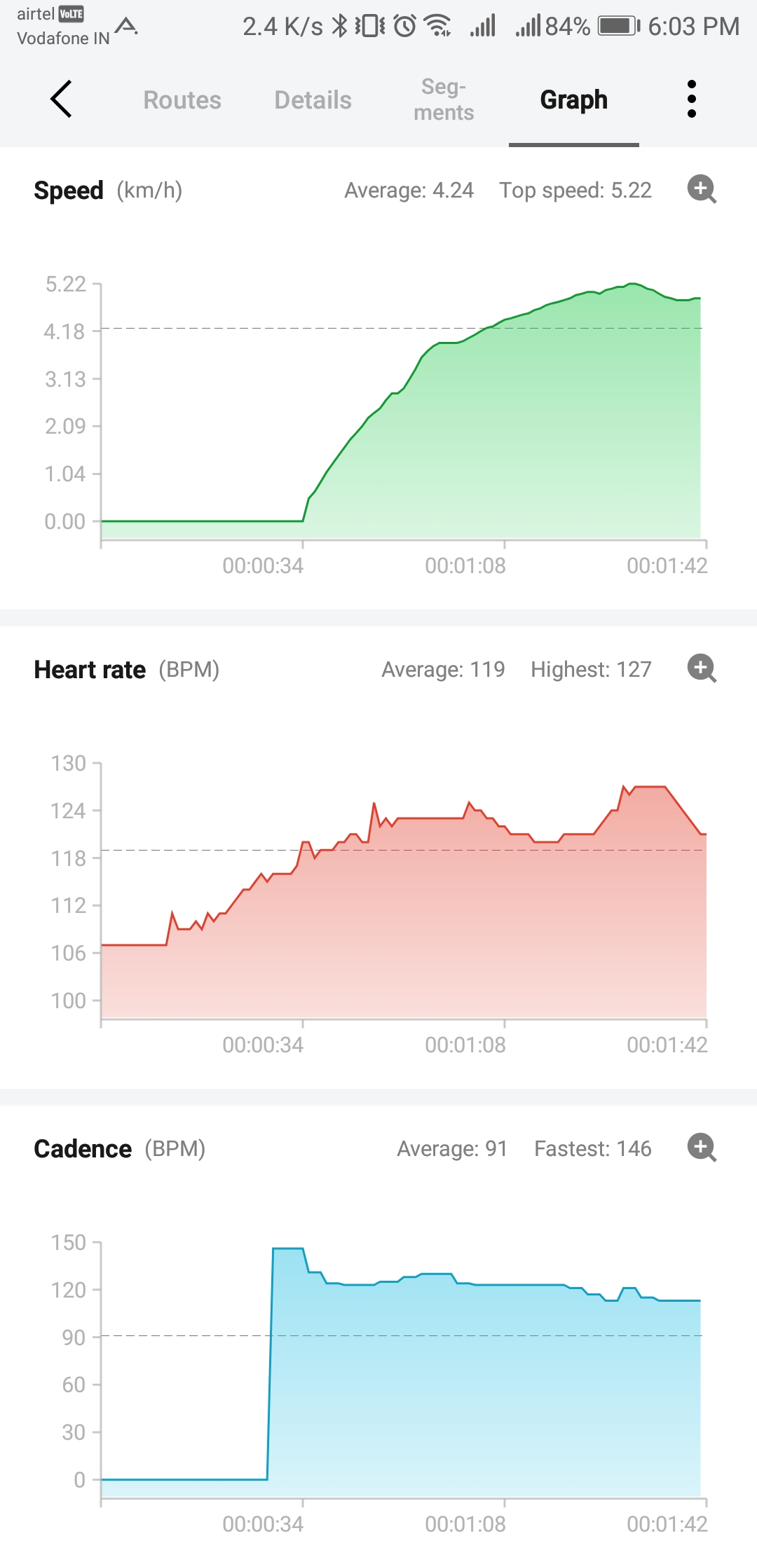Open the Segments tab
This screenshot has height=1568, width=757.
point(444,100)
